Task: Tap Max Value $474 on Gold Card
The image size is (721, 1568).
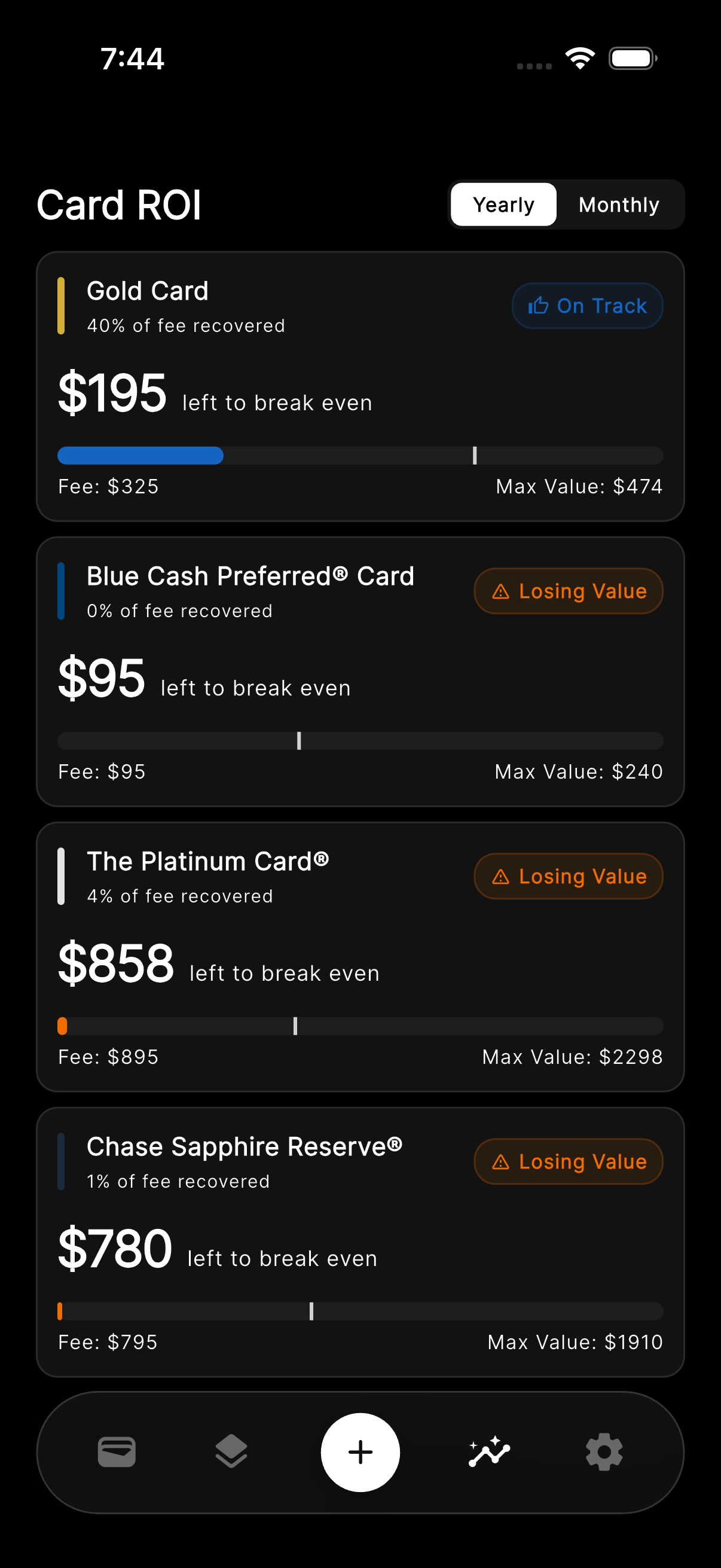Action: pyautogui.click(x=579, y=486)
